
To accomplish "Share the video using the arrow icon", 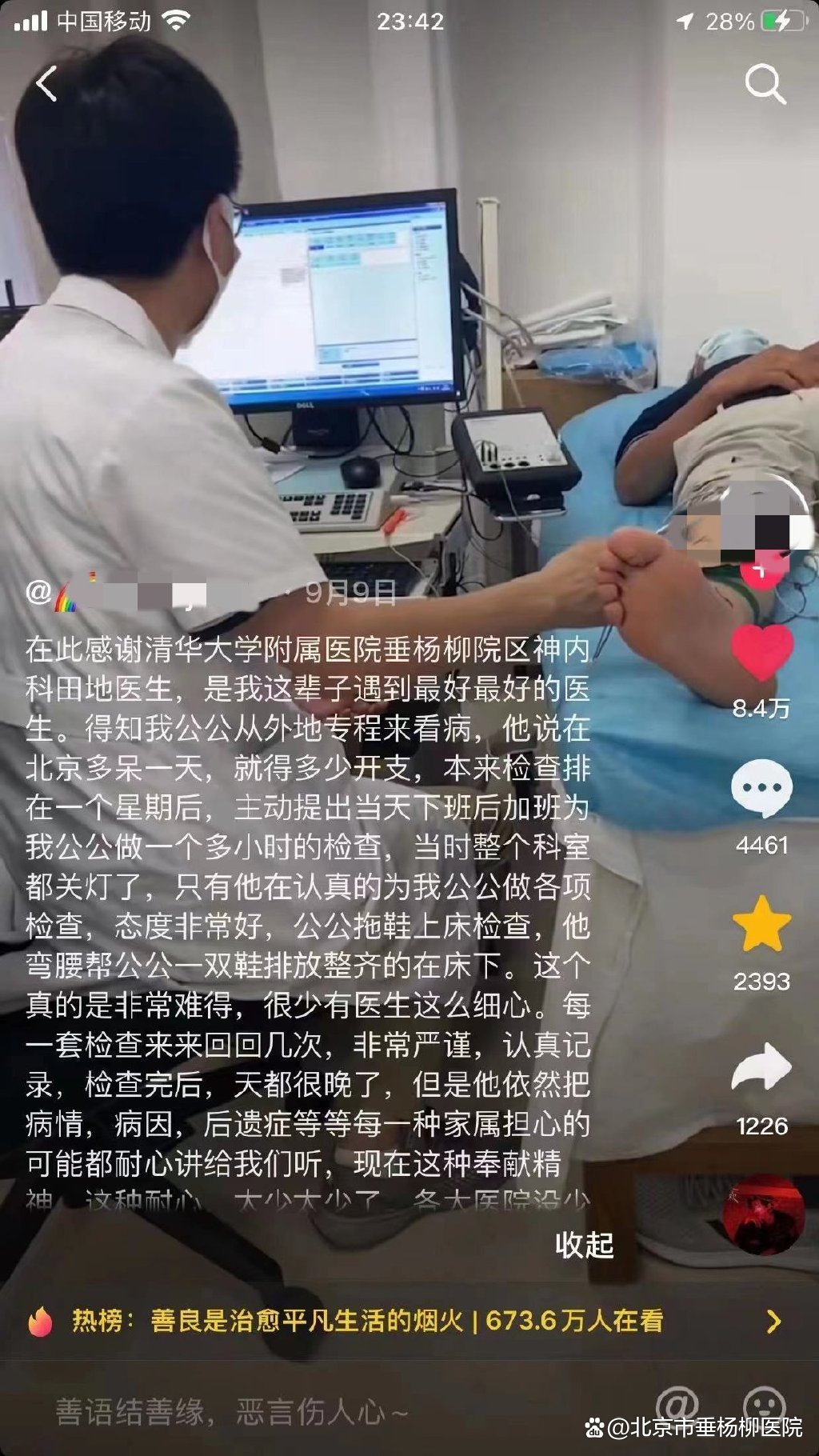I will click(x=761, y=1069).
